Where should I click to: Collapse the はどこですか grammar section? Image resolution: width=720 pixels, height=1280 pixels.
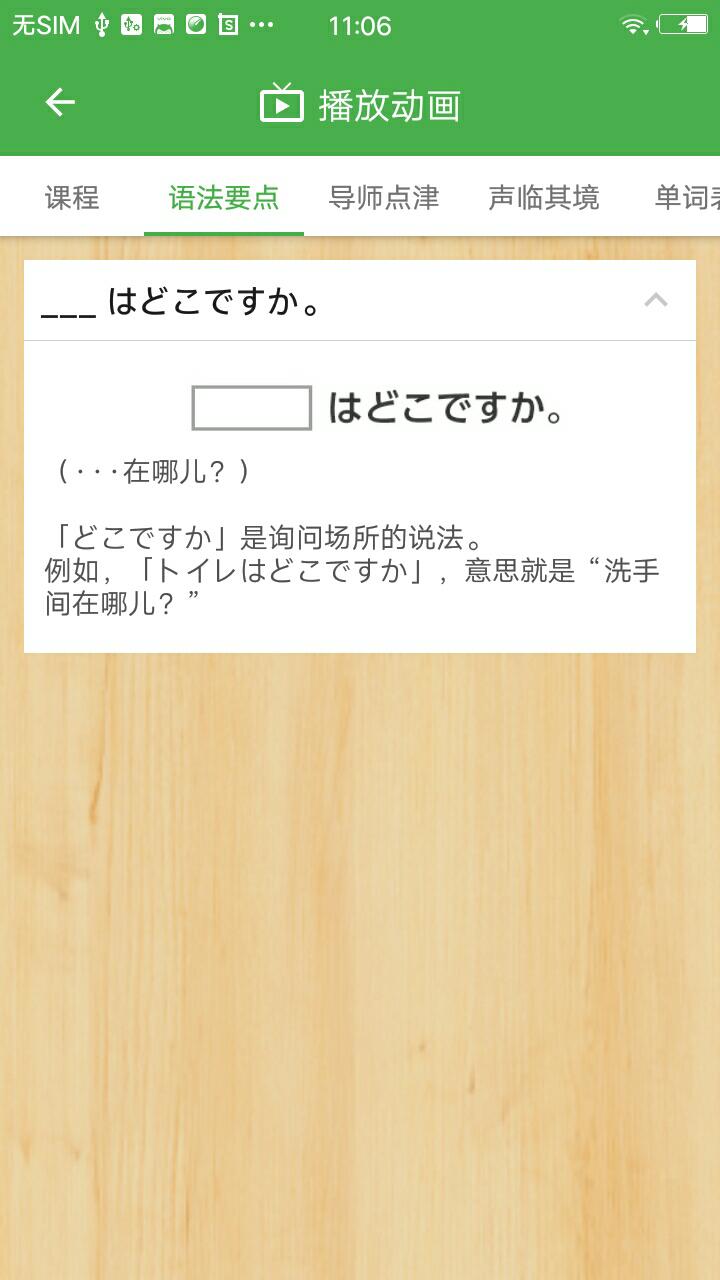click(x=656, y=300)
